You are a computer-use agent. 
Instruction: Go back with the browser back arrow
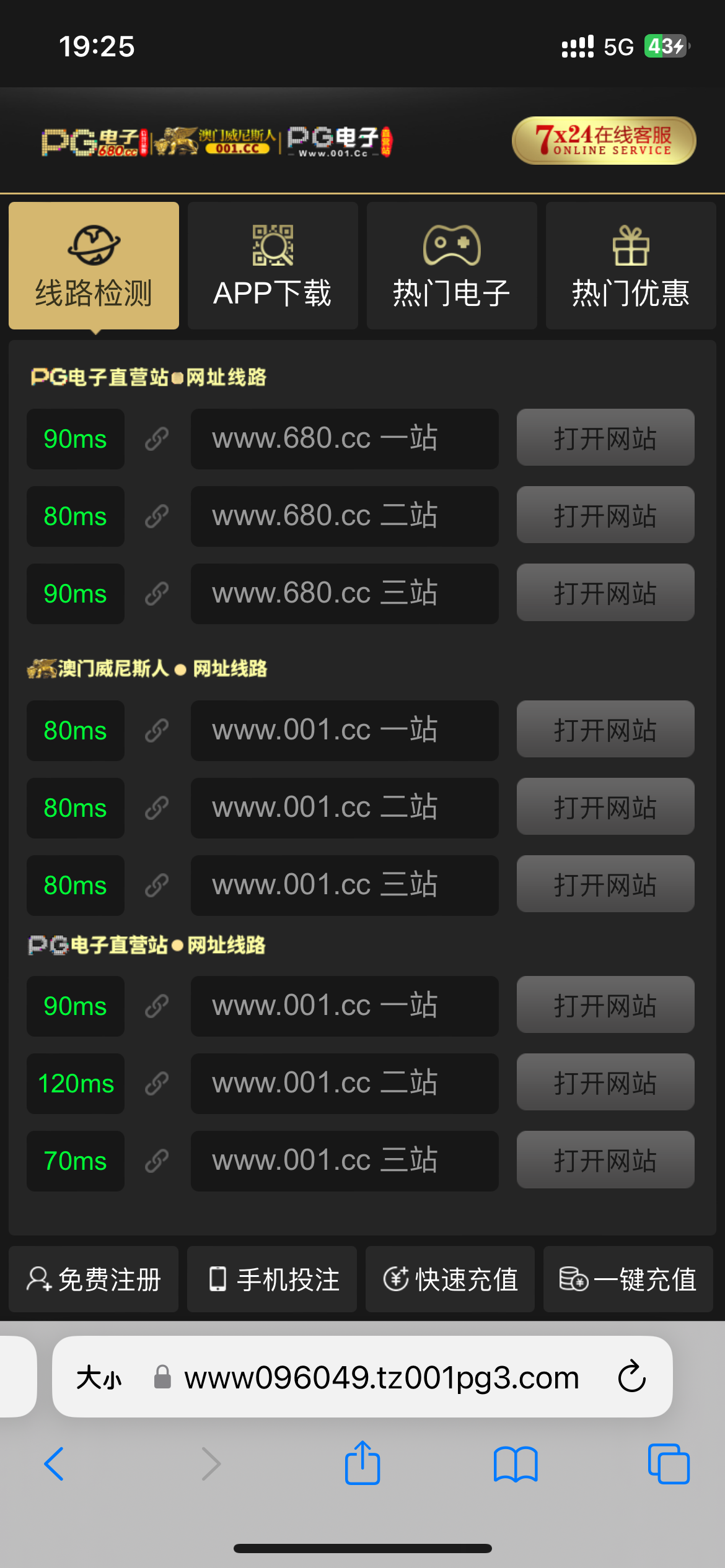click(x=55, y=1464)
